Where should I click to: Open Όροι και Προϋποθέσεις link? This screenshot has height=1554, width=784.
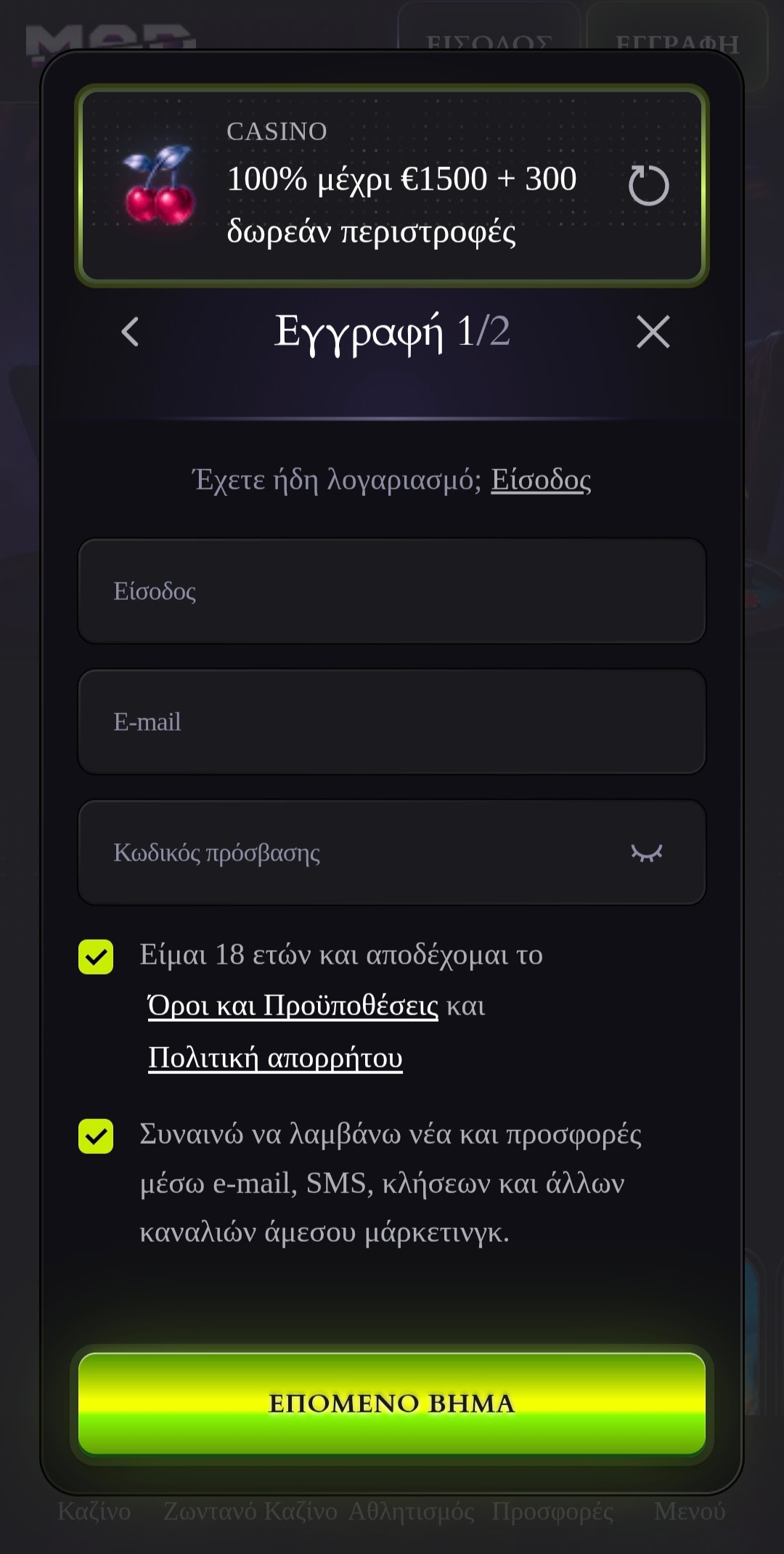click(x=293, y=1006)
